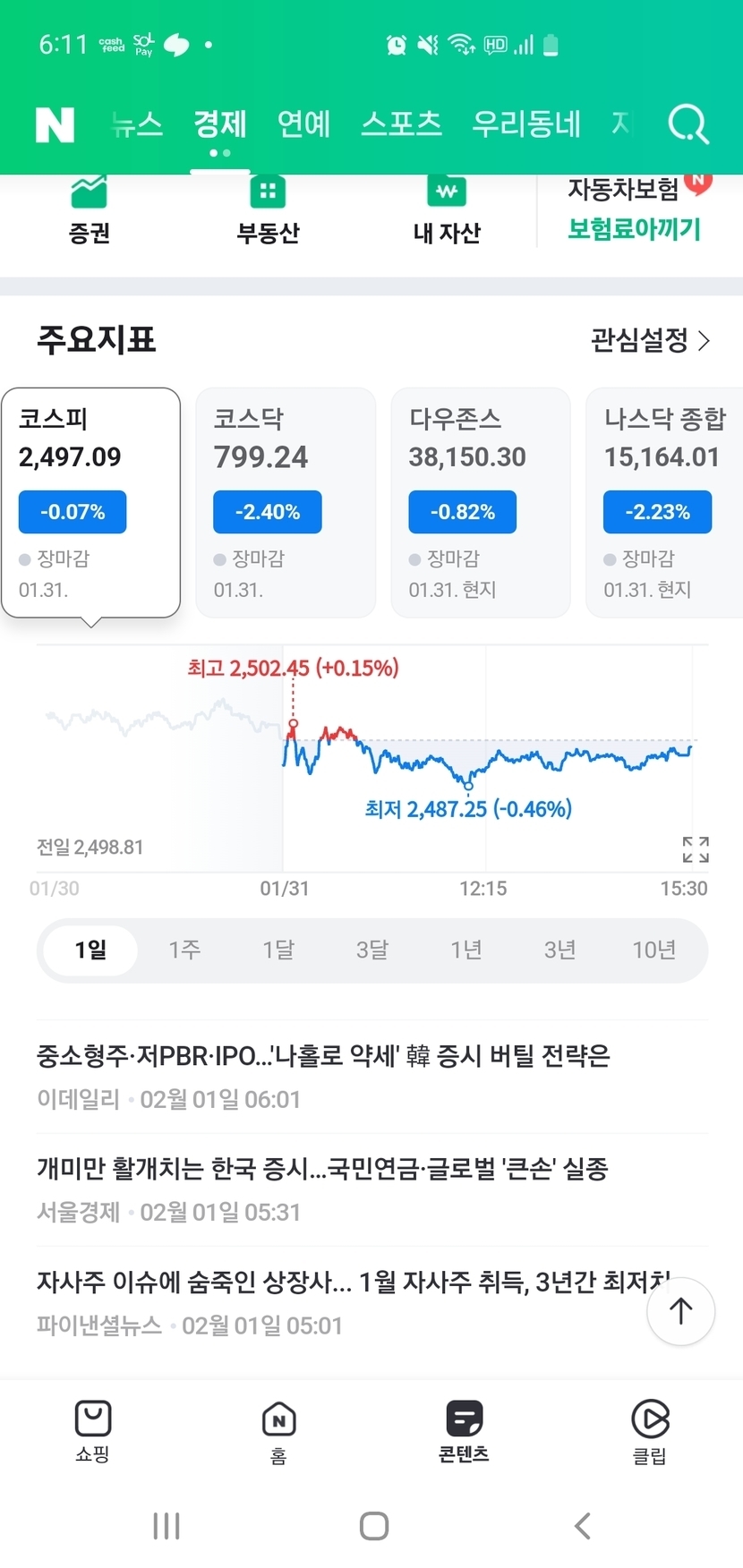
Task: Tap the scroll-to-top arrow button
Action: coord(680,1312)
